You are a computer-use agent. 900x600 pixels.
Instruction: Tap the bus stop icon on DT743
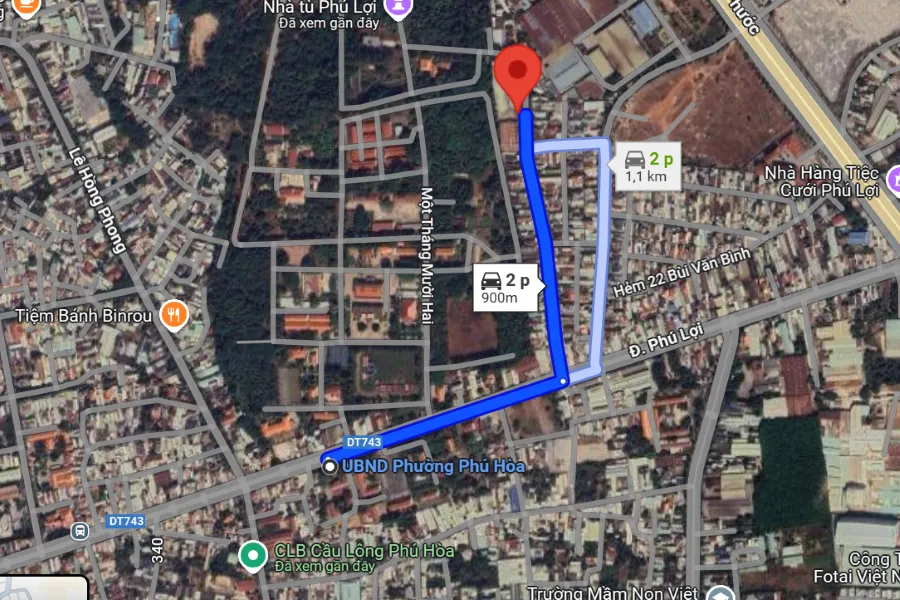coord(78,531)
